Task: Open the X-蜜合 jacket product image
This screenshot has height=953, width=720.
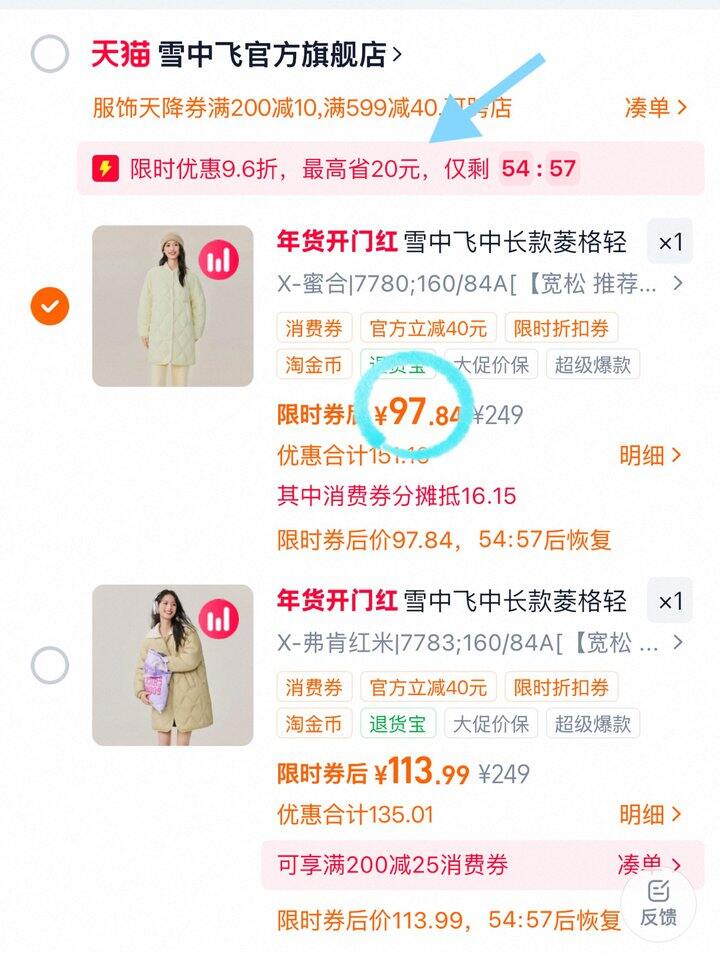Action: tap(172, 305)
